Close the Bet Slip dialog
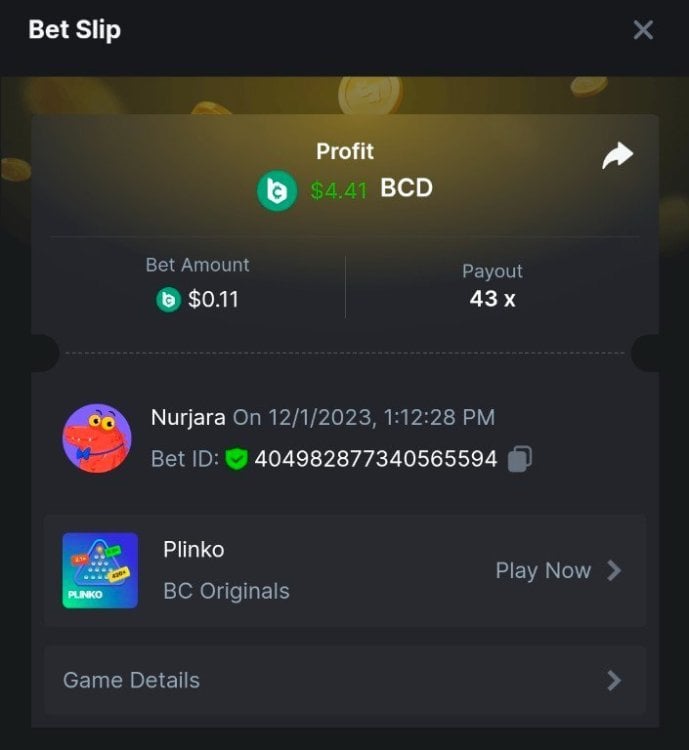The height and width of the screenshot is (750, 689). pyautogui.click(x=643, y=30)
